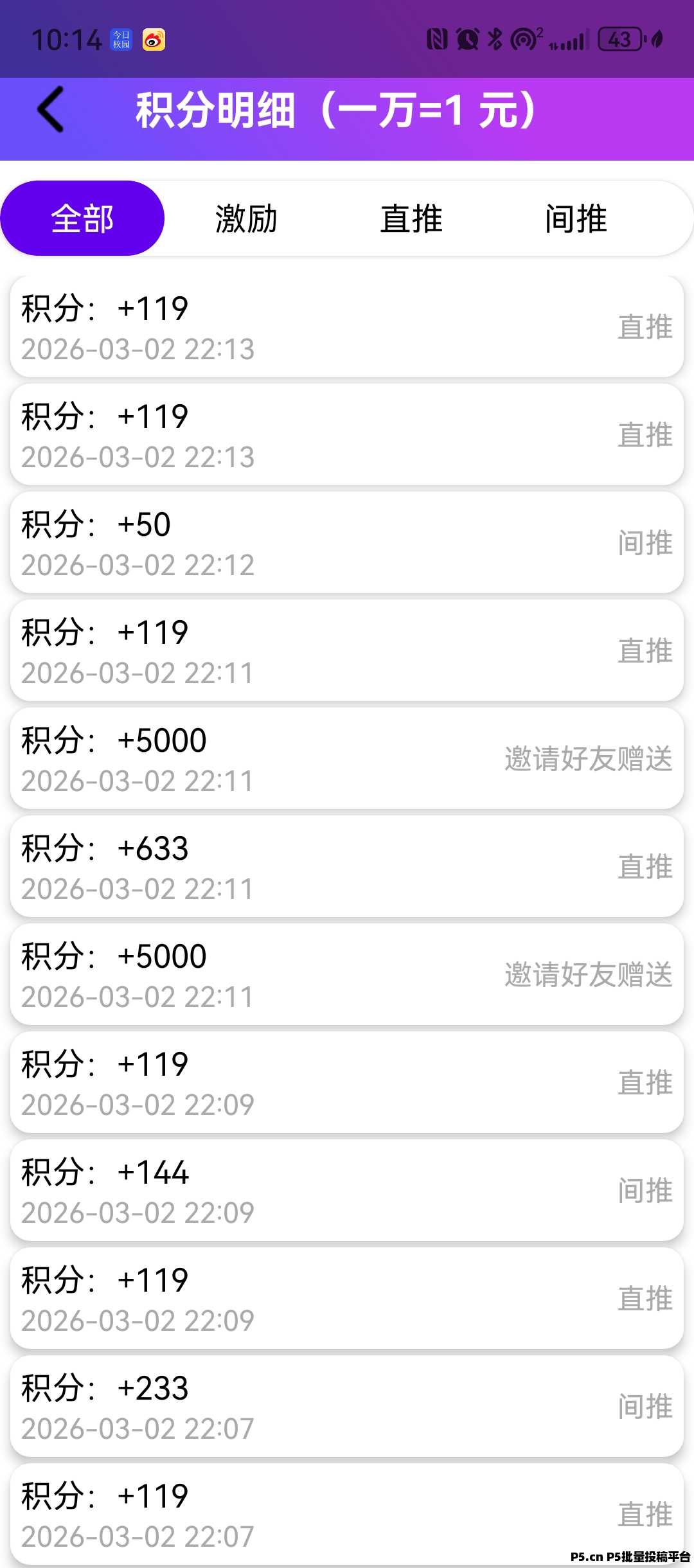The height and width of the screenshot is (1568, 694).
Task: Tap the battery indicator showing 43
Action: click(619, 40)
